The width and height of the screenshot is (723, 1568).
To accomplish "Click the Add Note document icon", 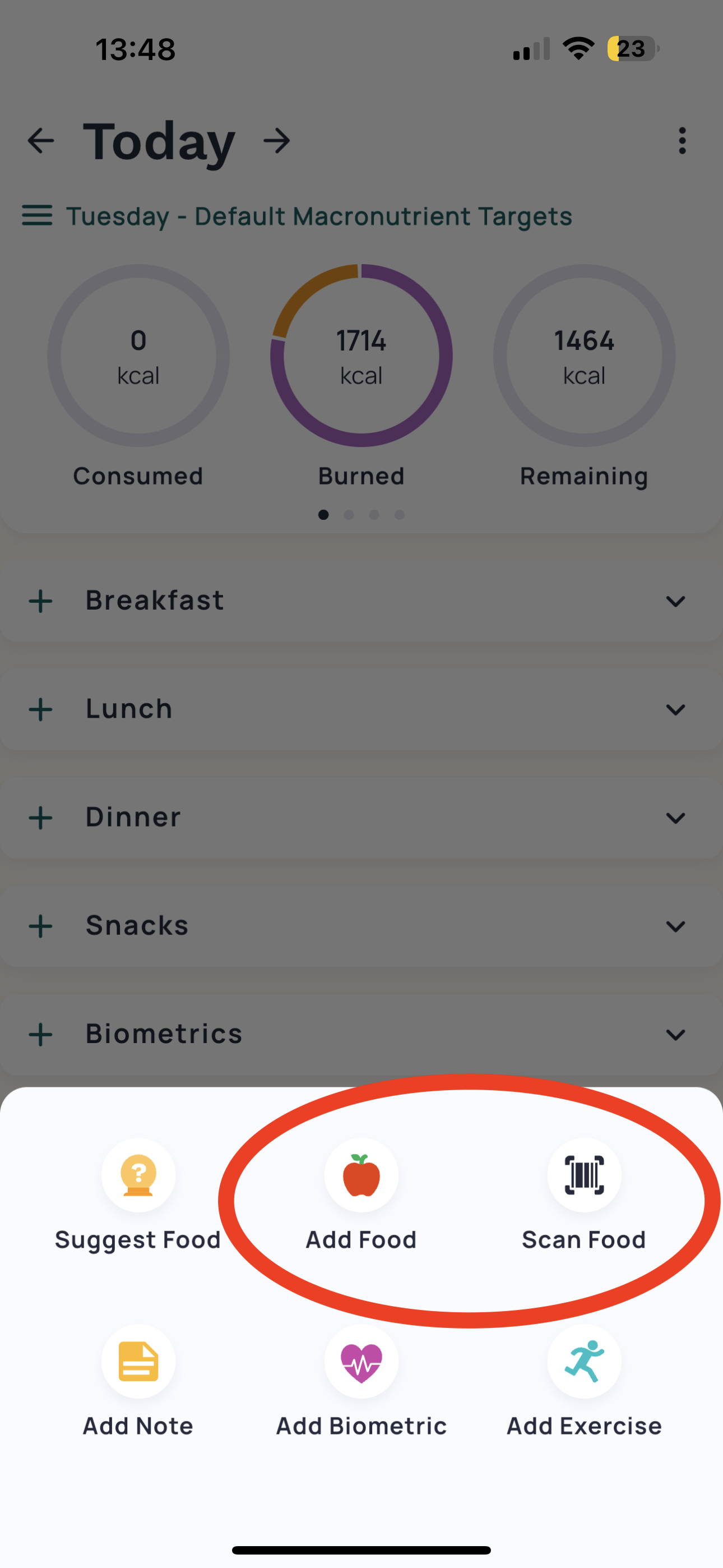I will (138, 1362).
